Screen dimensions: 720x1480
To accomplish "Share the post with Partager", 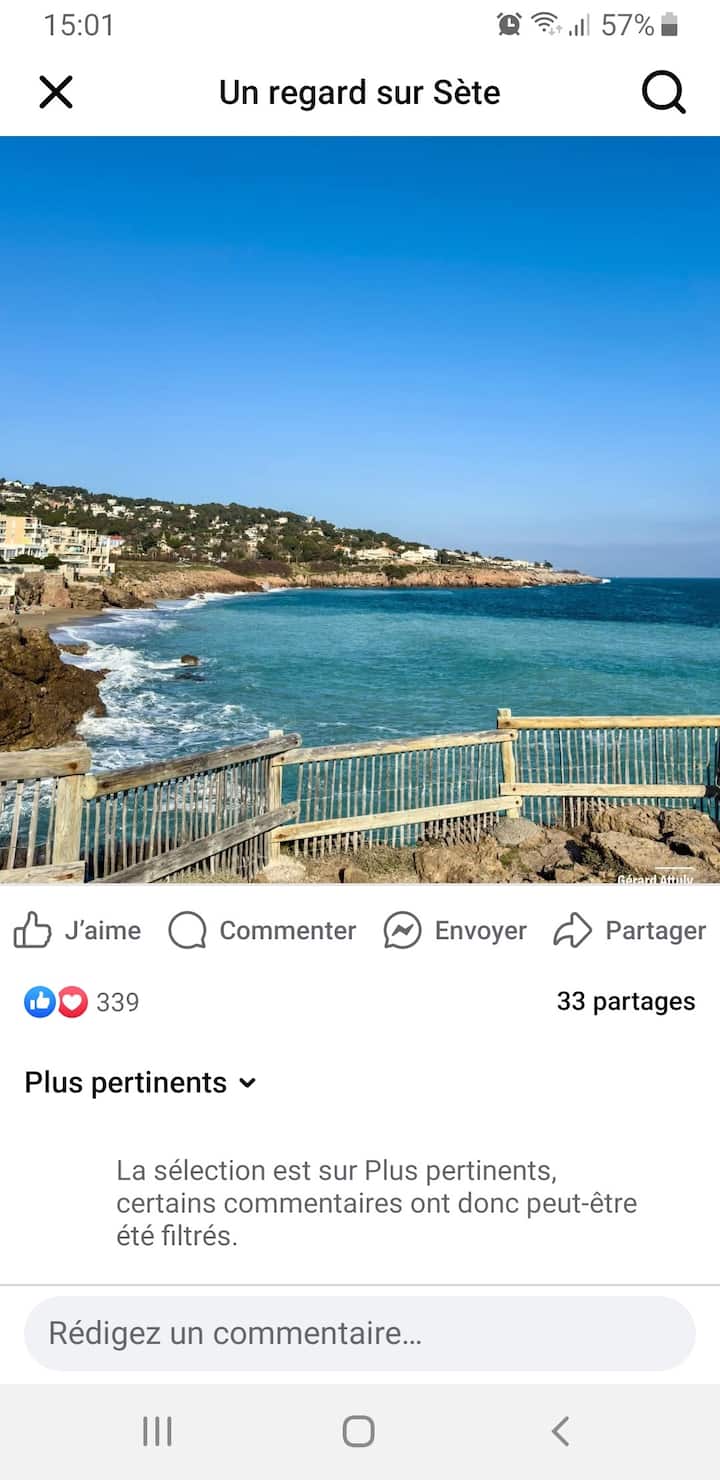I will click(630, 931).
